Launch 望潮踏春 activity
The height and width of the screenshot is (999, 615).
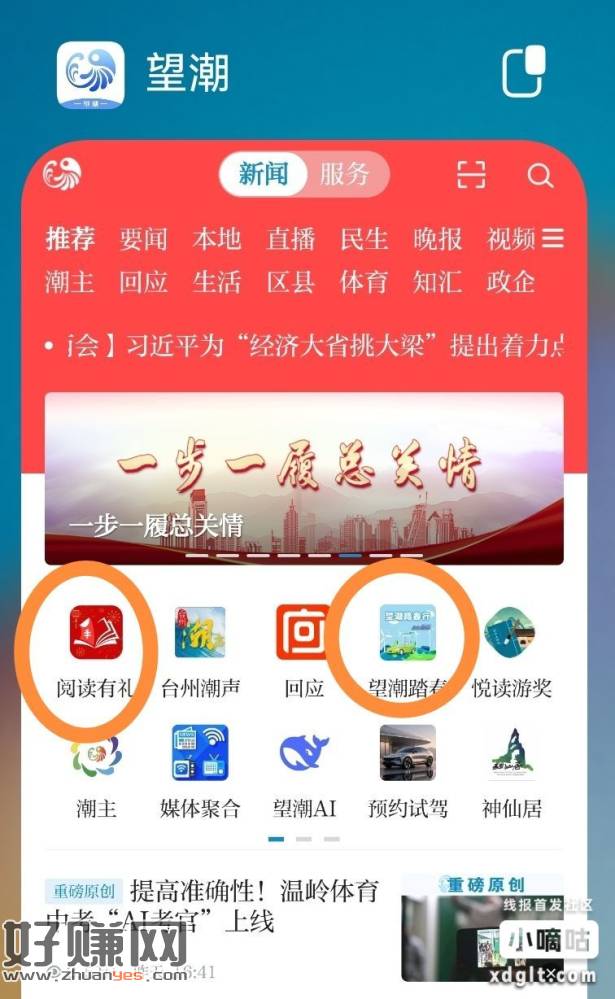point(406,650)
